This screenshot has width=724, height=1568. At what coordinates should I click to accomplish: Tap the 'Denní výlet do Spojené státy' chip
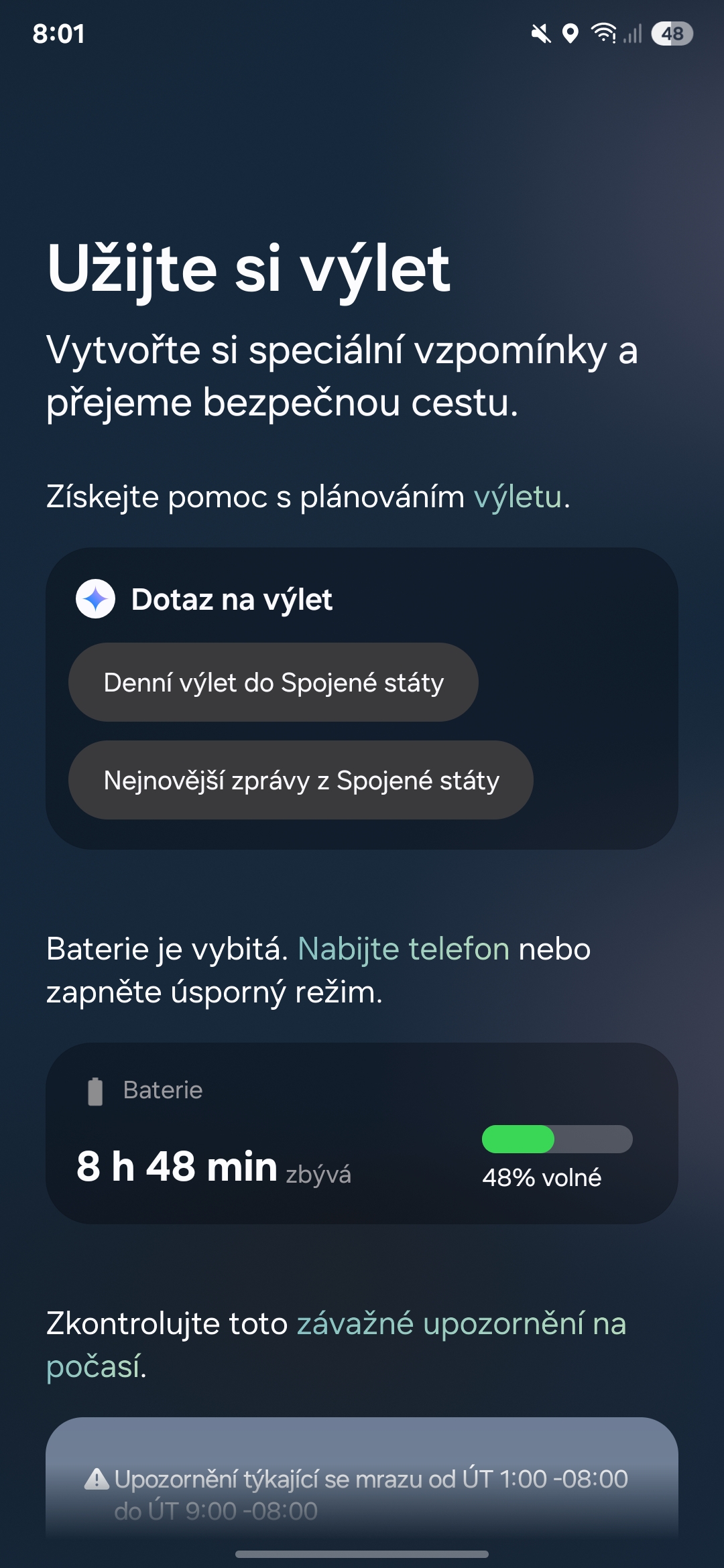pyautogui.click(x=273, y=683)
